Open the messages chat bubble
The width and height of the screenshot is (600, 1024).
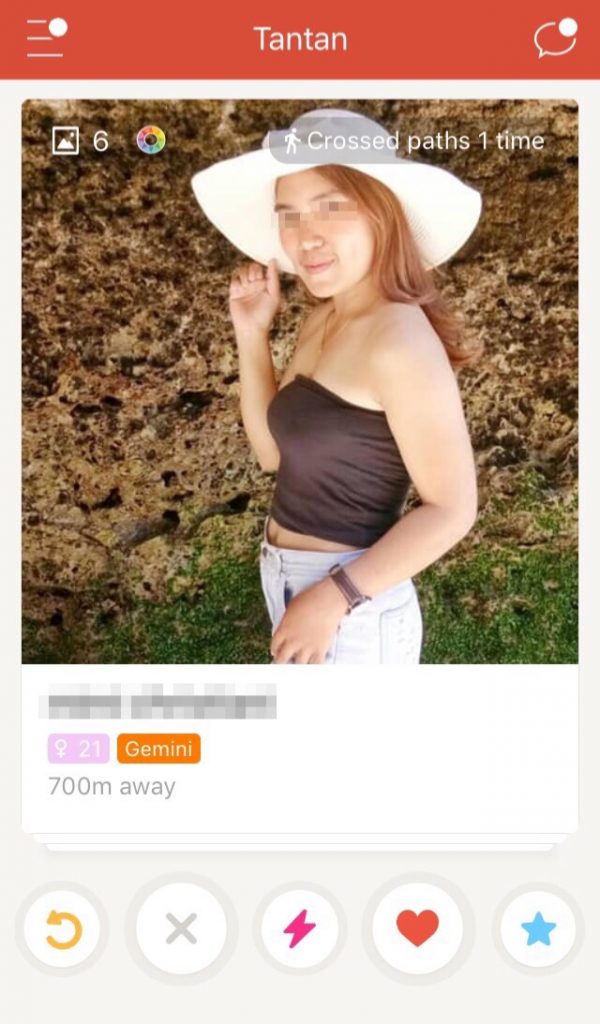point(555,38)
